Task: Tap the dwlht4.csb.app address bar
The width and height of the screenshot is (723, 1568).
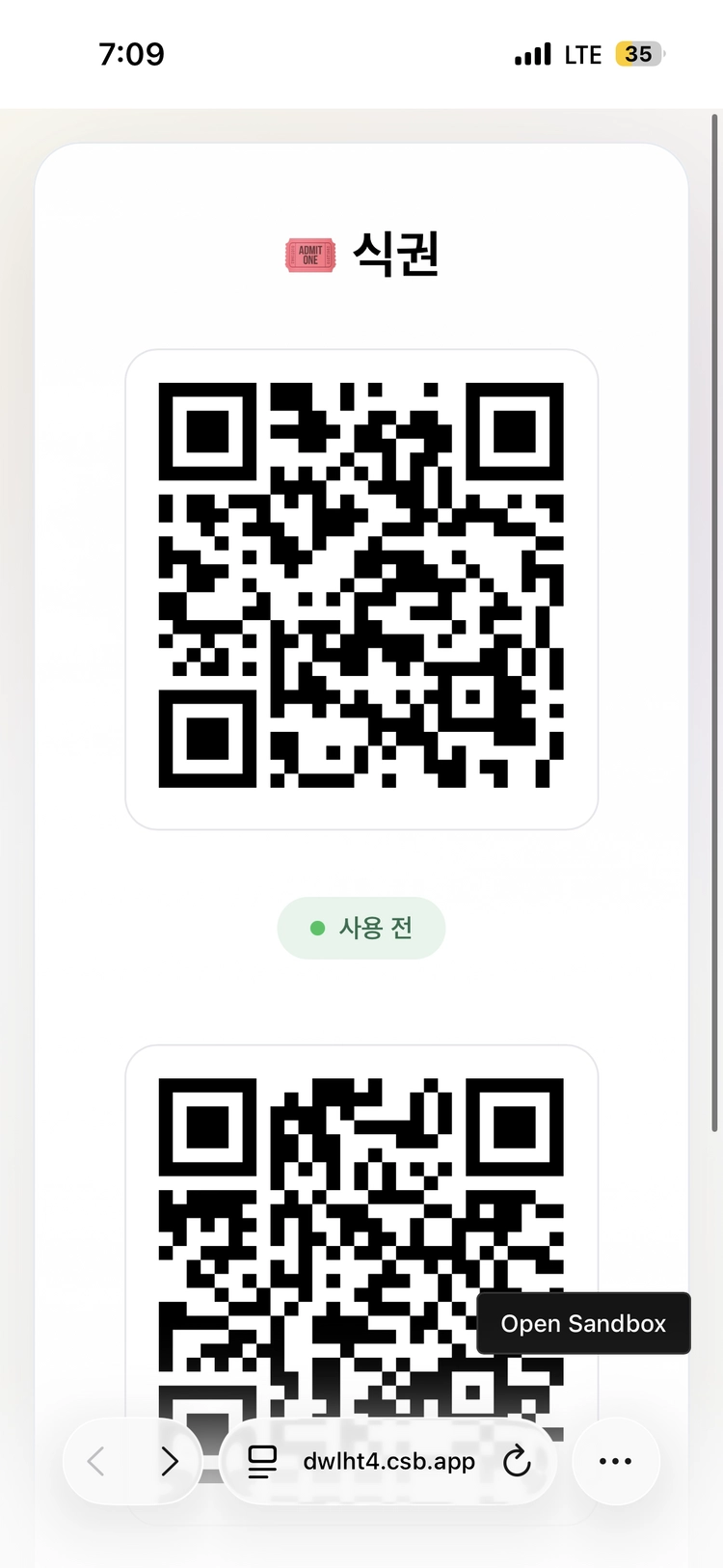Action: (x=388, y=1461)
